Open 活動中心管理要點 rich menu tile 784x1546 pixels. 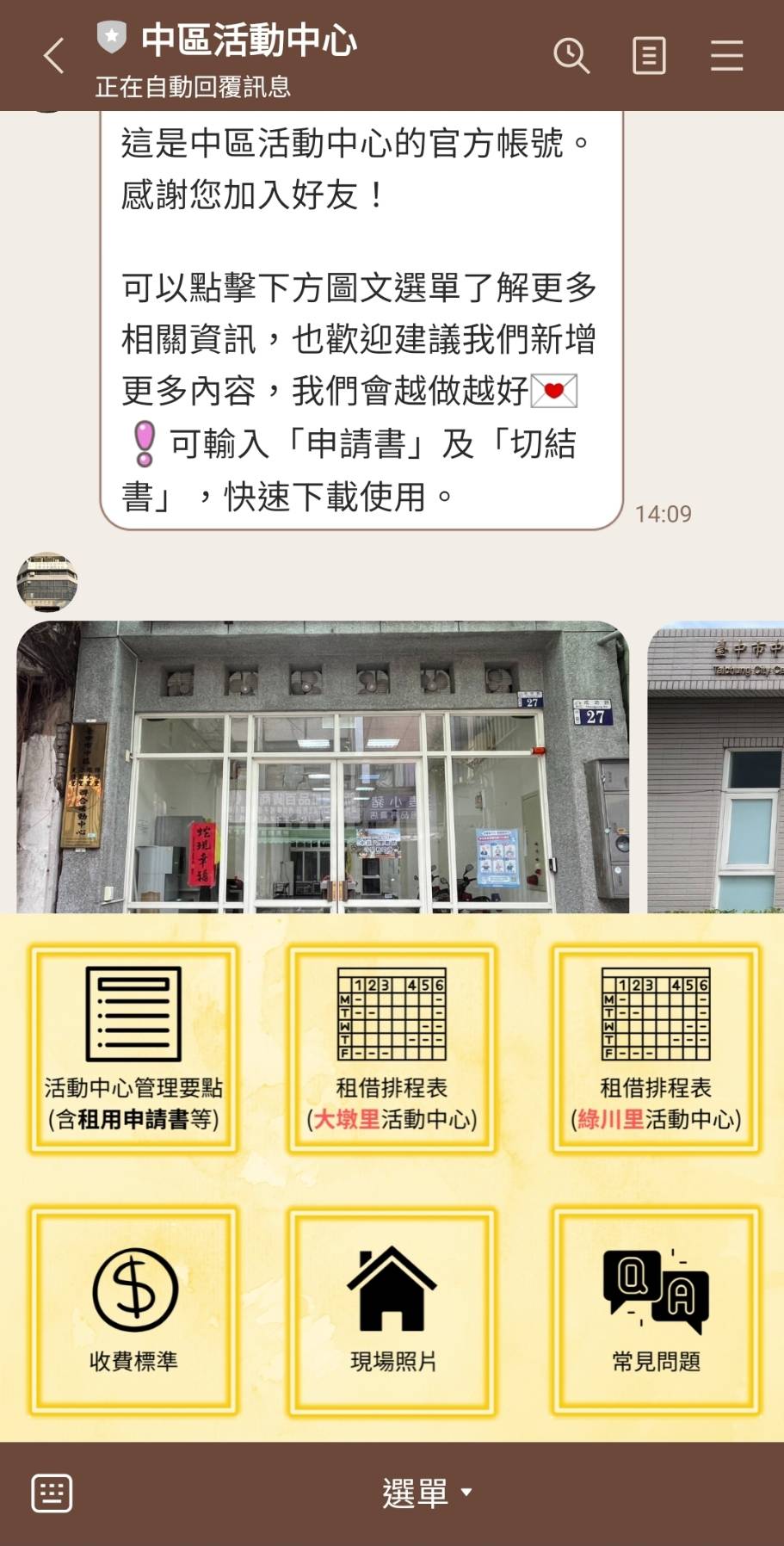(133, 1048)
